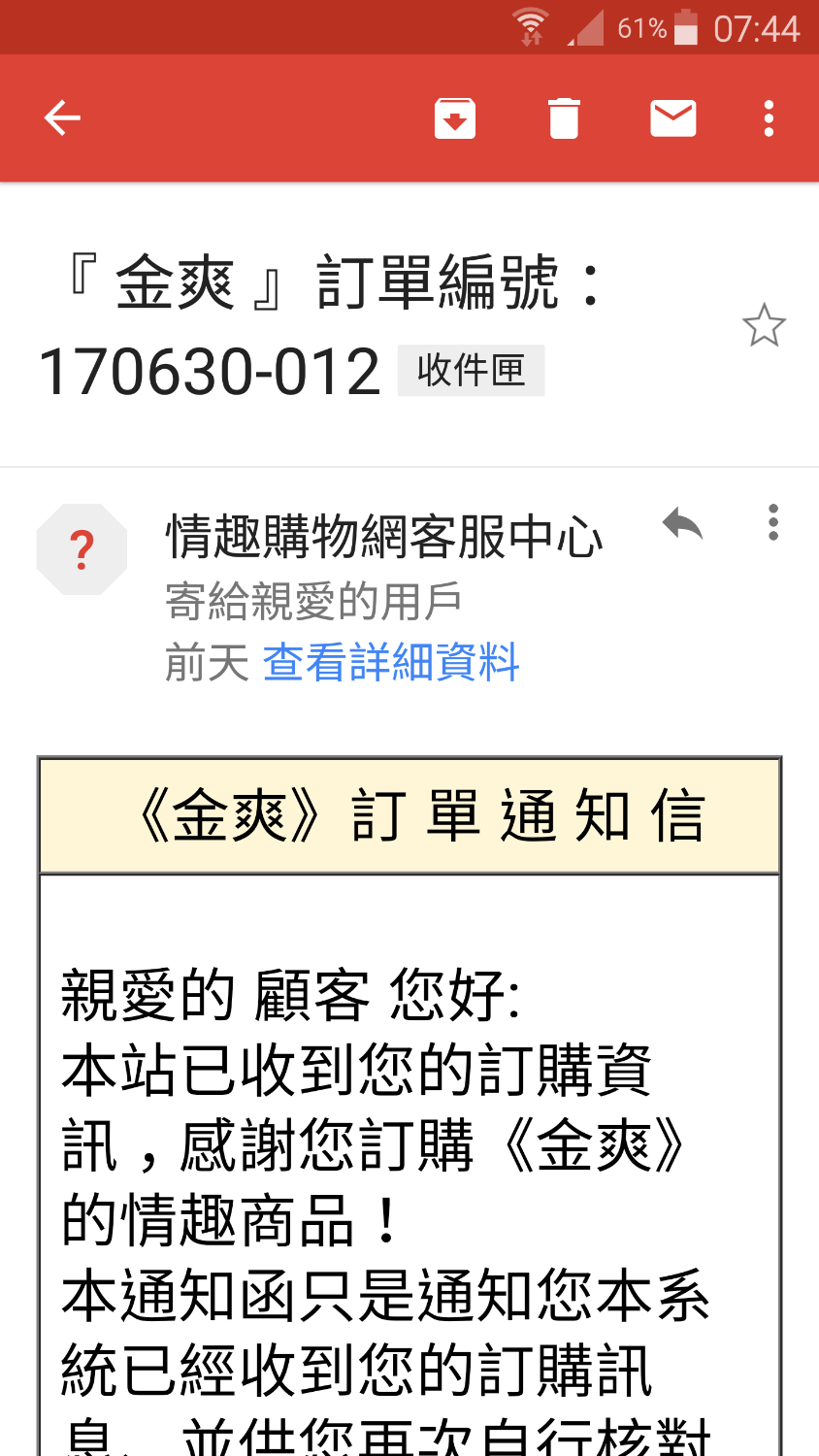Image resolution: width=819 pixels, height=1456 pixels.
Task: Delete this email
Action: [564, 118]
